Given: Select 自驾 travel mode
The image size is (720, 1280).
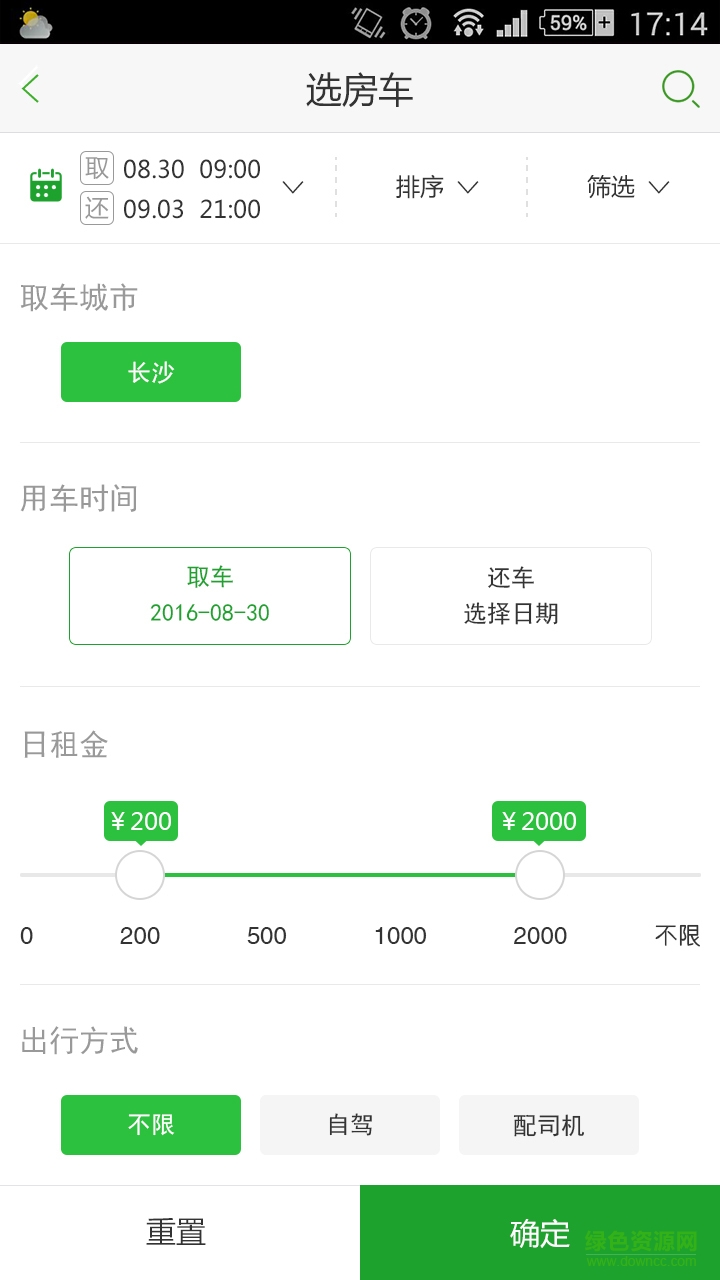Looking at the screenshot, I should pyautogui.click(x=349, y=1125).
